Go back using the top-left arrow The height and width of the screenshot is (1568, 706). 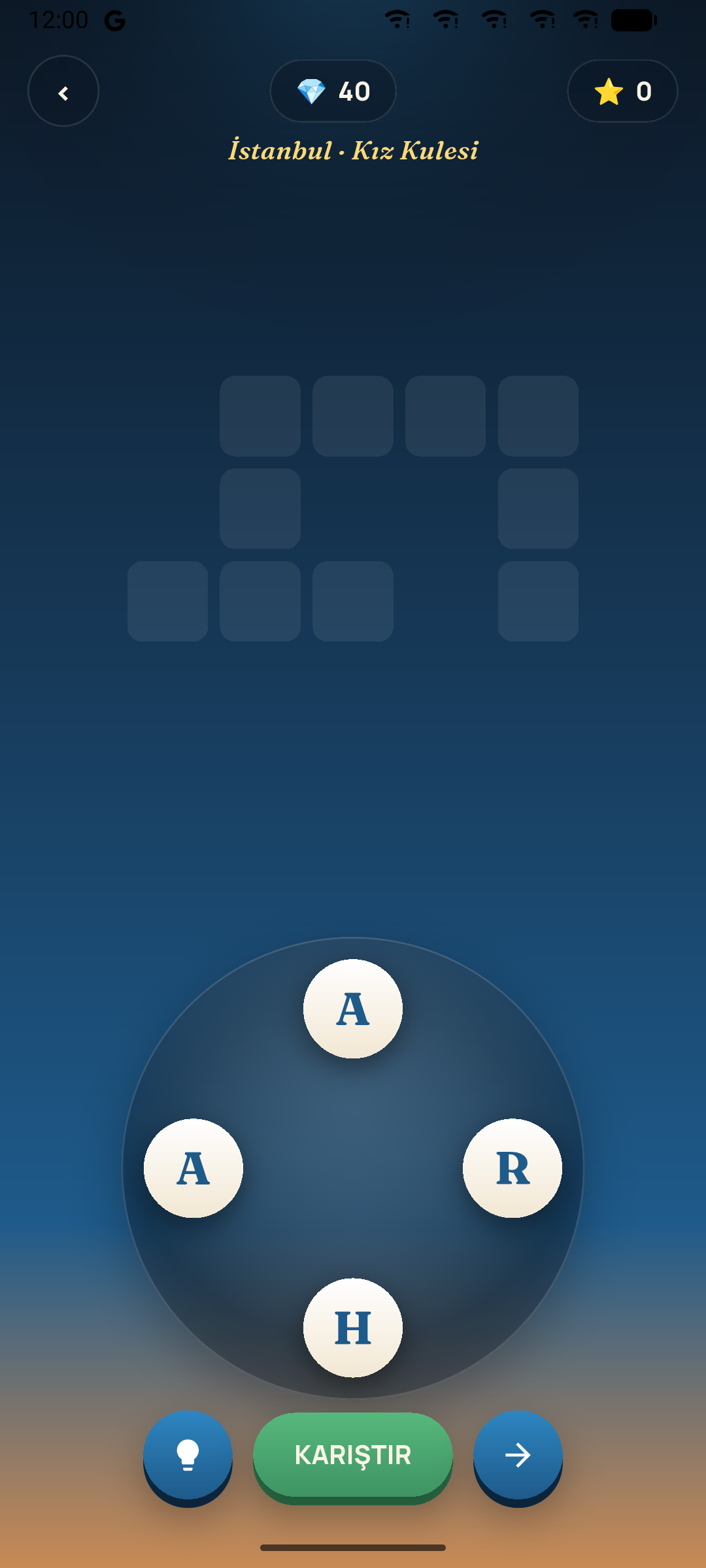click(x=63, y=91)
